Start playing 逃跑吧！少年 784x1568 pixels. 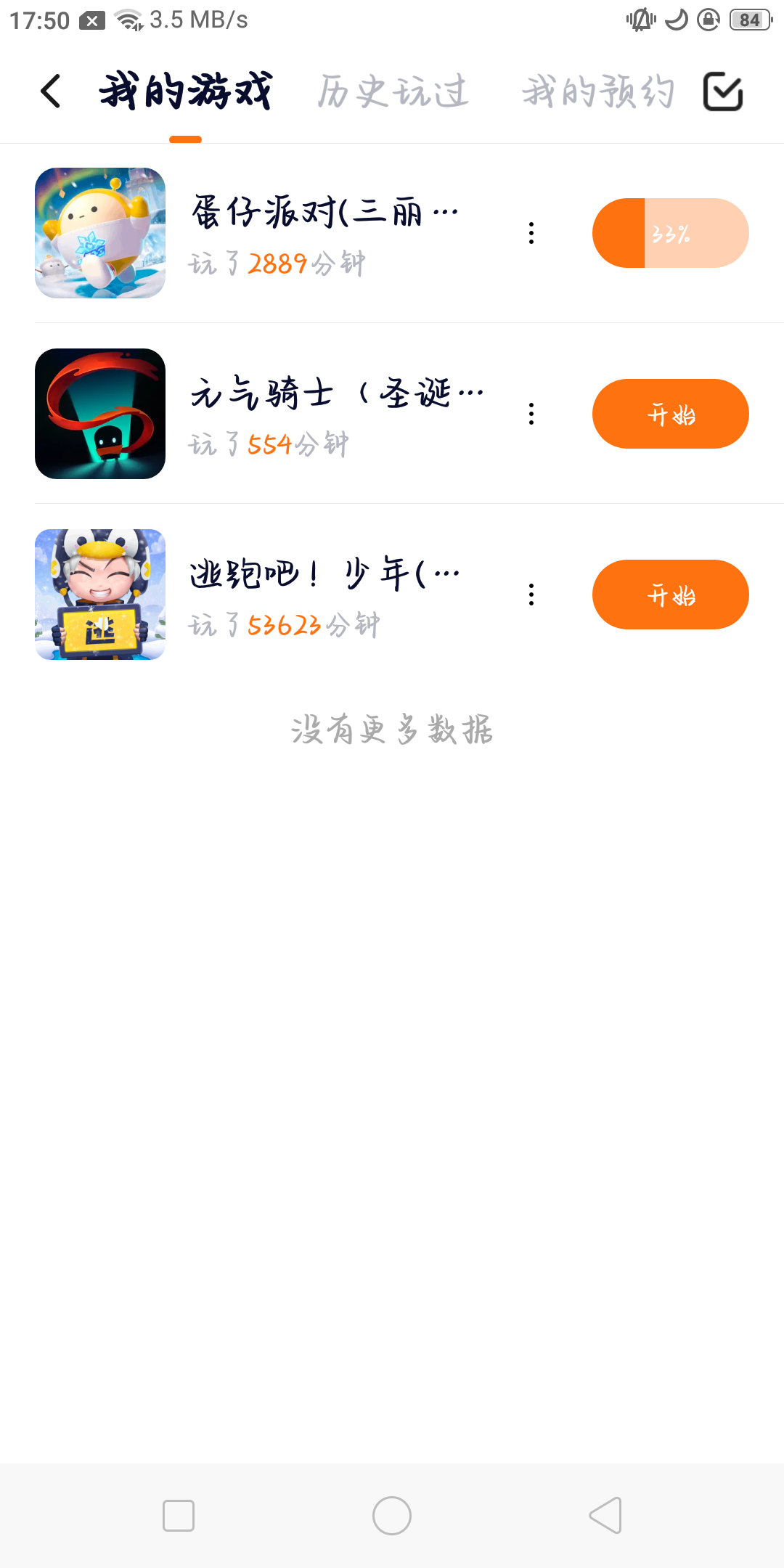(670, 595)
